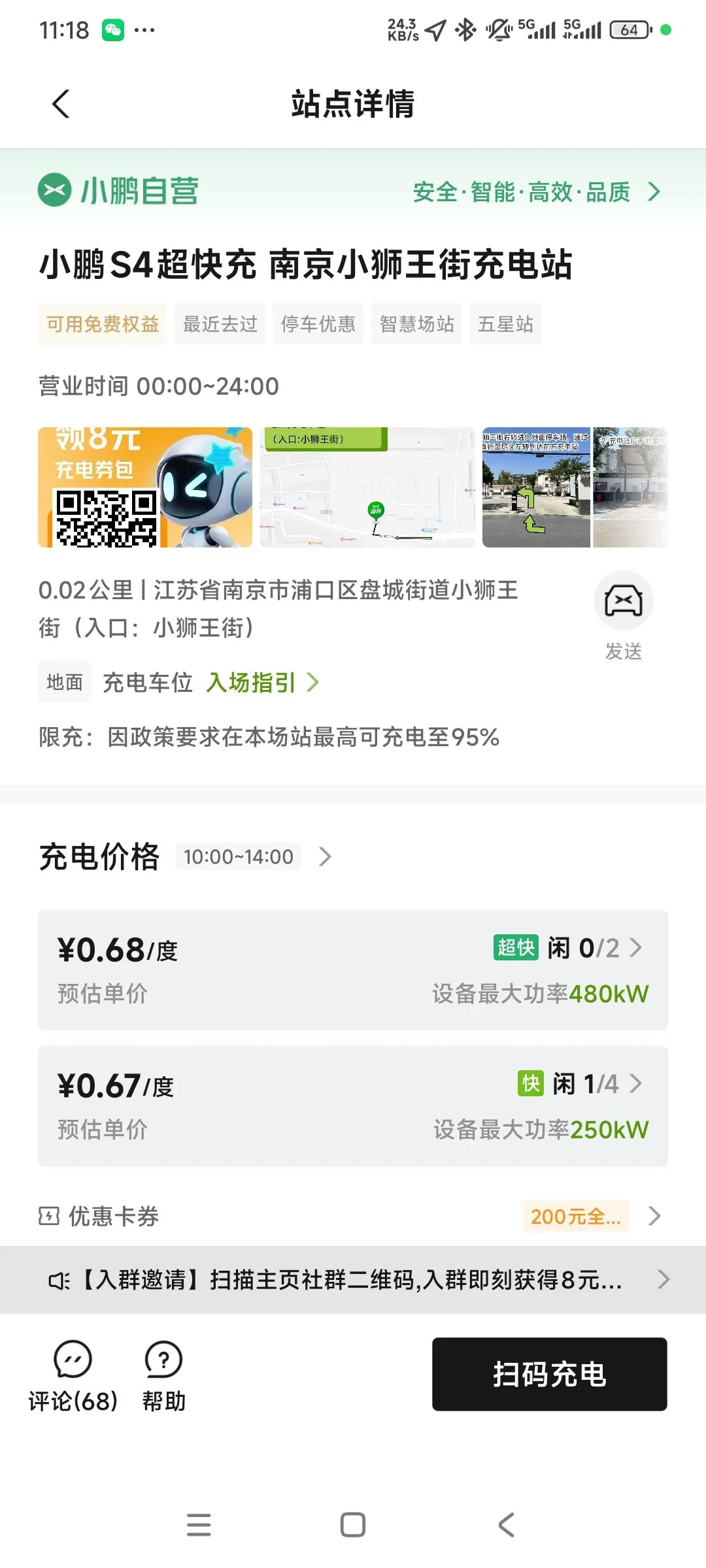Open the 入场指引 entry guide
The width and height of the screenshot is (706, 1568).
point(261,683)
